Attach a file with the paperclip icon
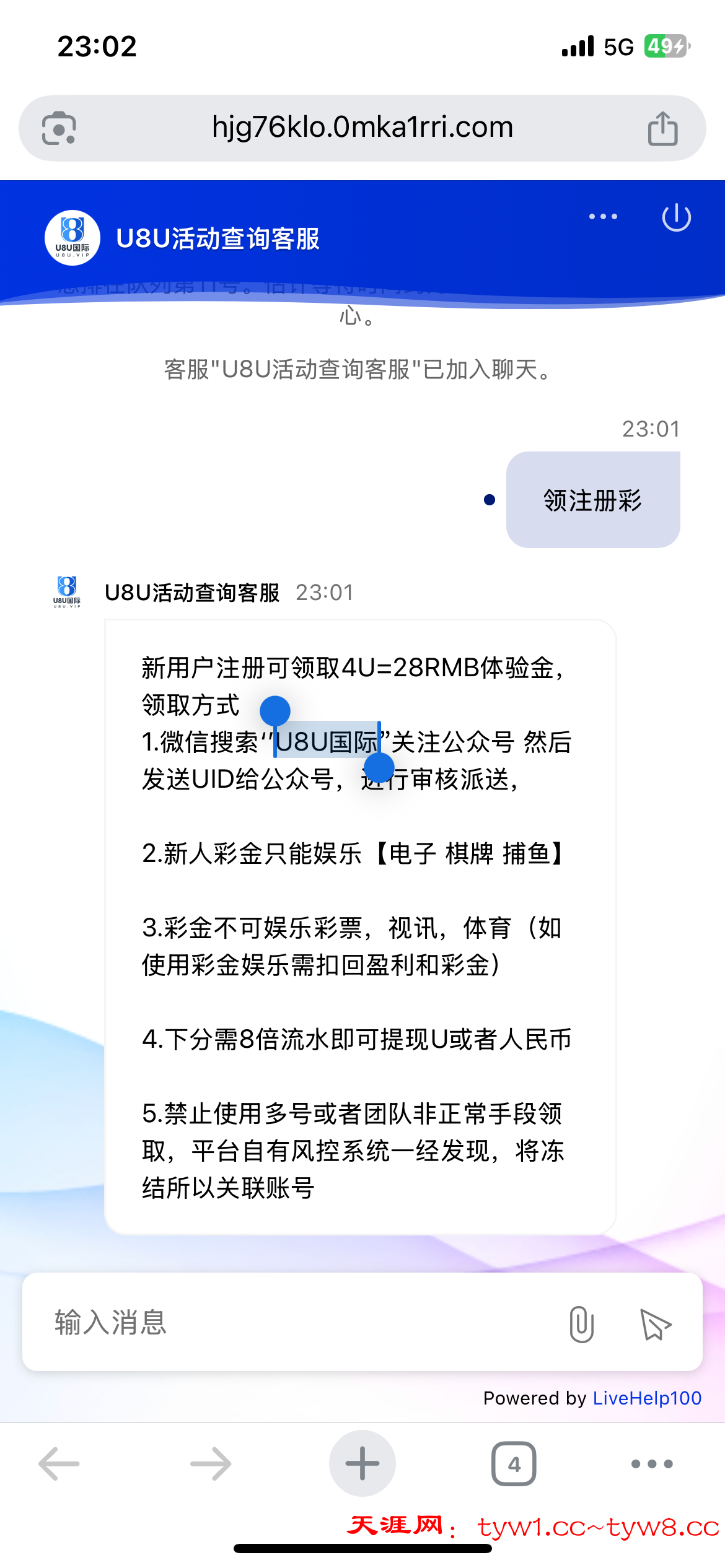Image resolution: width=725 pixels, height=1568 pixels. pyautogui.click(x=581, y=1323)
